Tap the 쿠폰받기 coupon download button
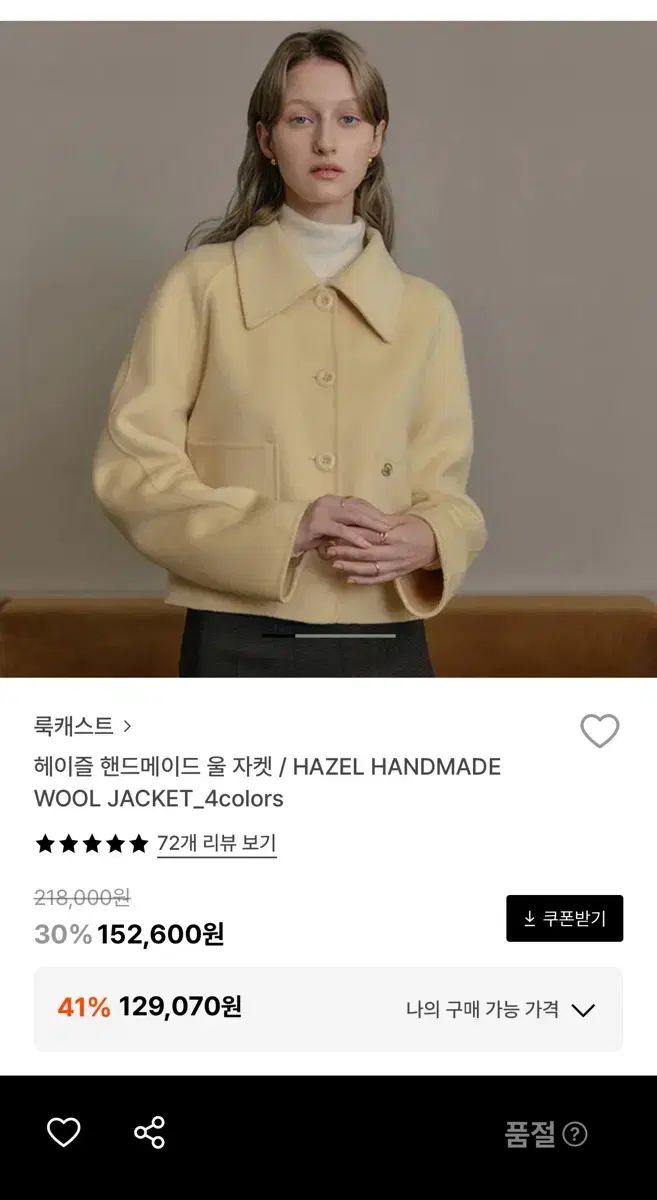Viewport: 657px width, 1200px height. point(564,918)
